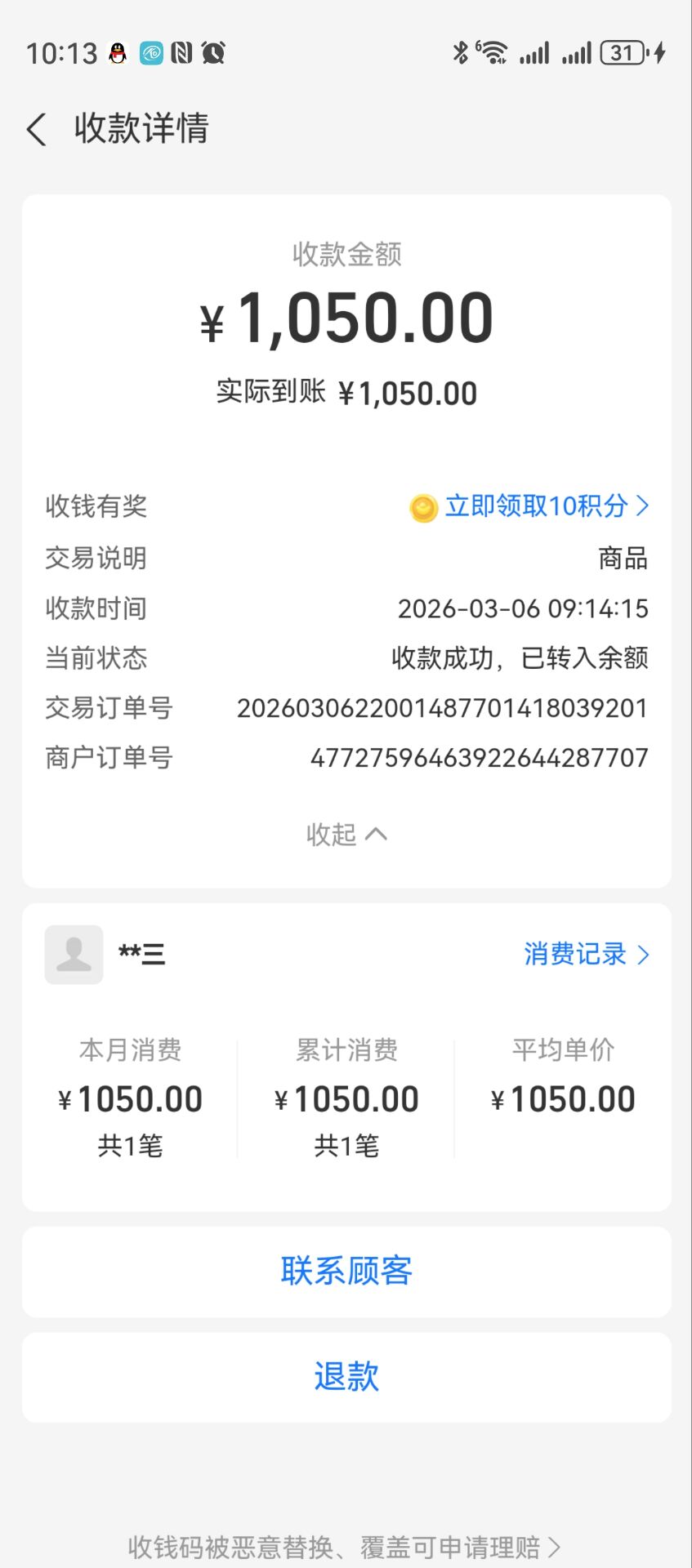Click the 退款 refund button
This screenshot has height=1568, width=692.
click(346, 1376)
